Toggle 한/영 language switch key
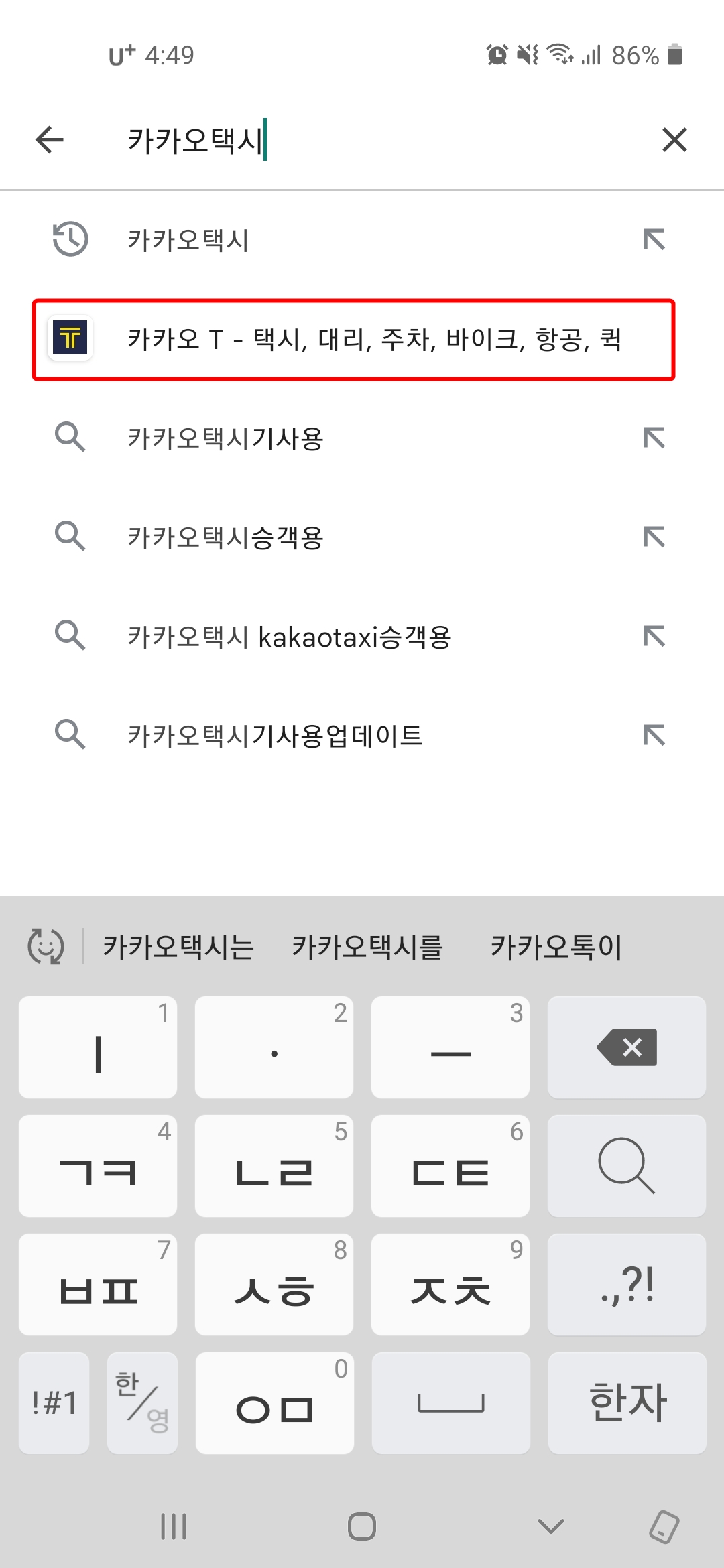Viewport: 724px width, 1568px height. coord(141,1404)
